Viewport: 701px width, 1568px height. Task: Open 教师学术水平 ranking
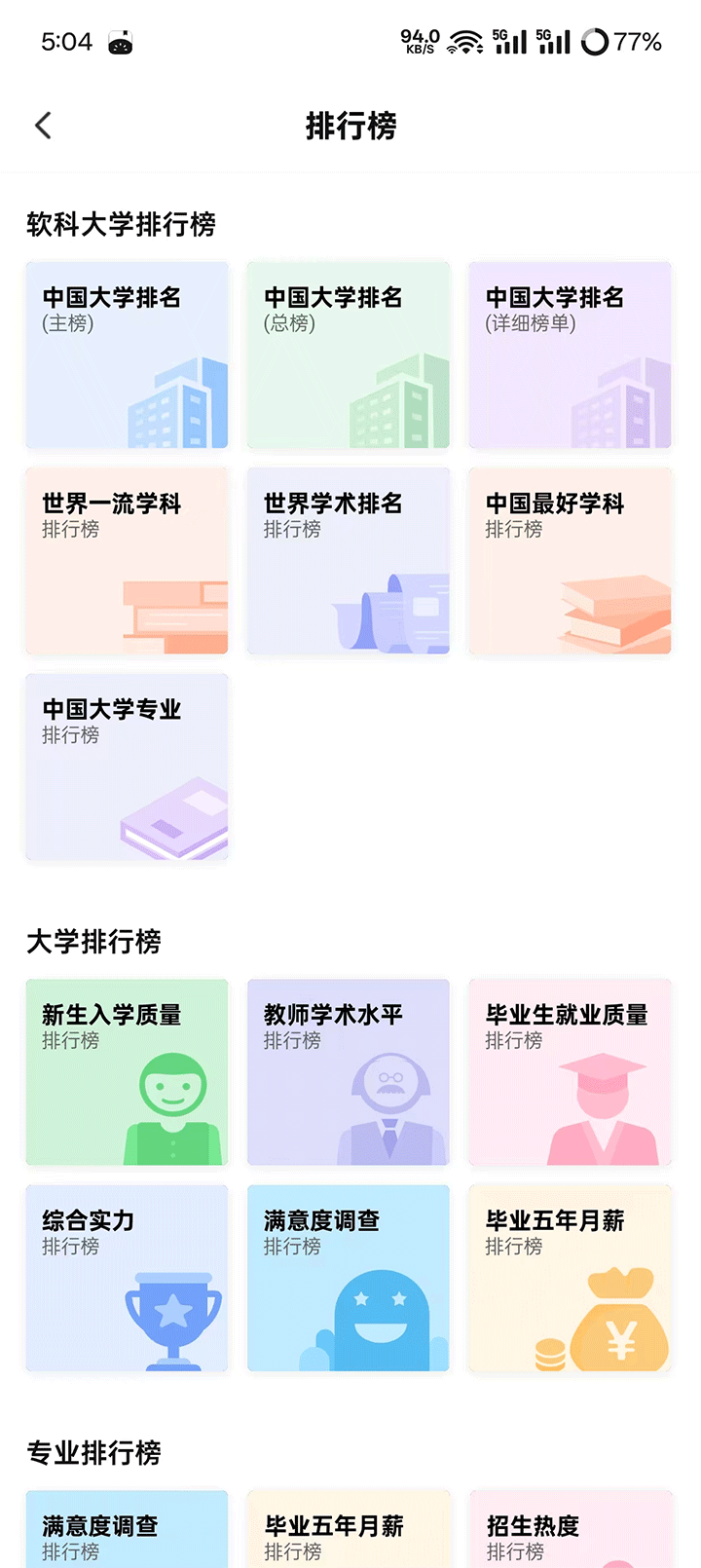(x=349, y=1072)
